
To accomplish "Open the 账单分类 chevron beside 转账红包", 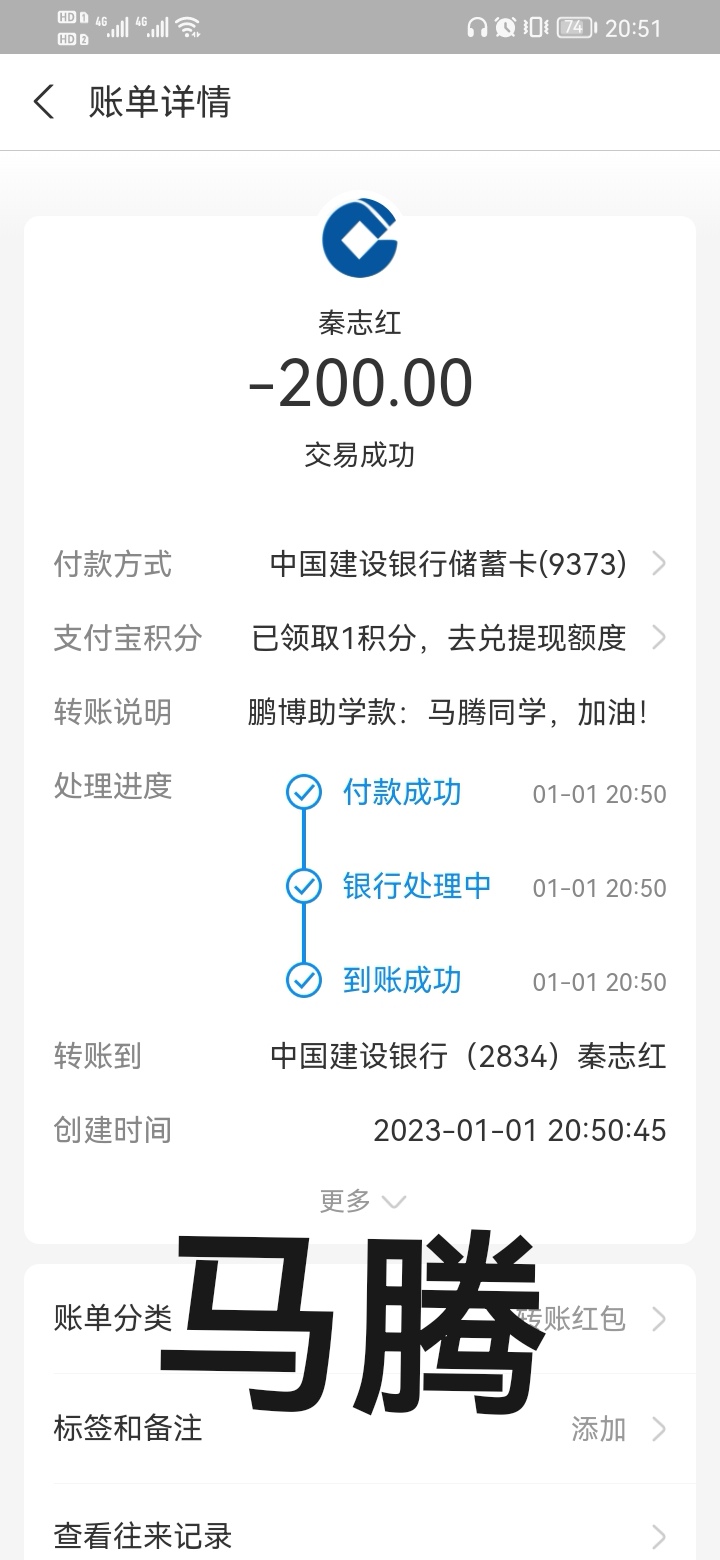I will (x=659, y=1319).
